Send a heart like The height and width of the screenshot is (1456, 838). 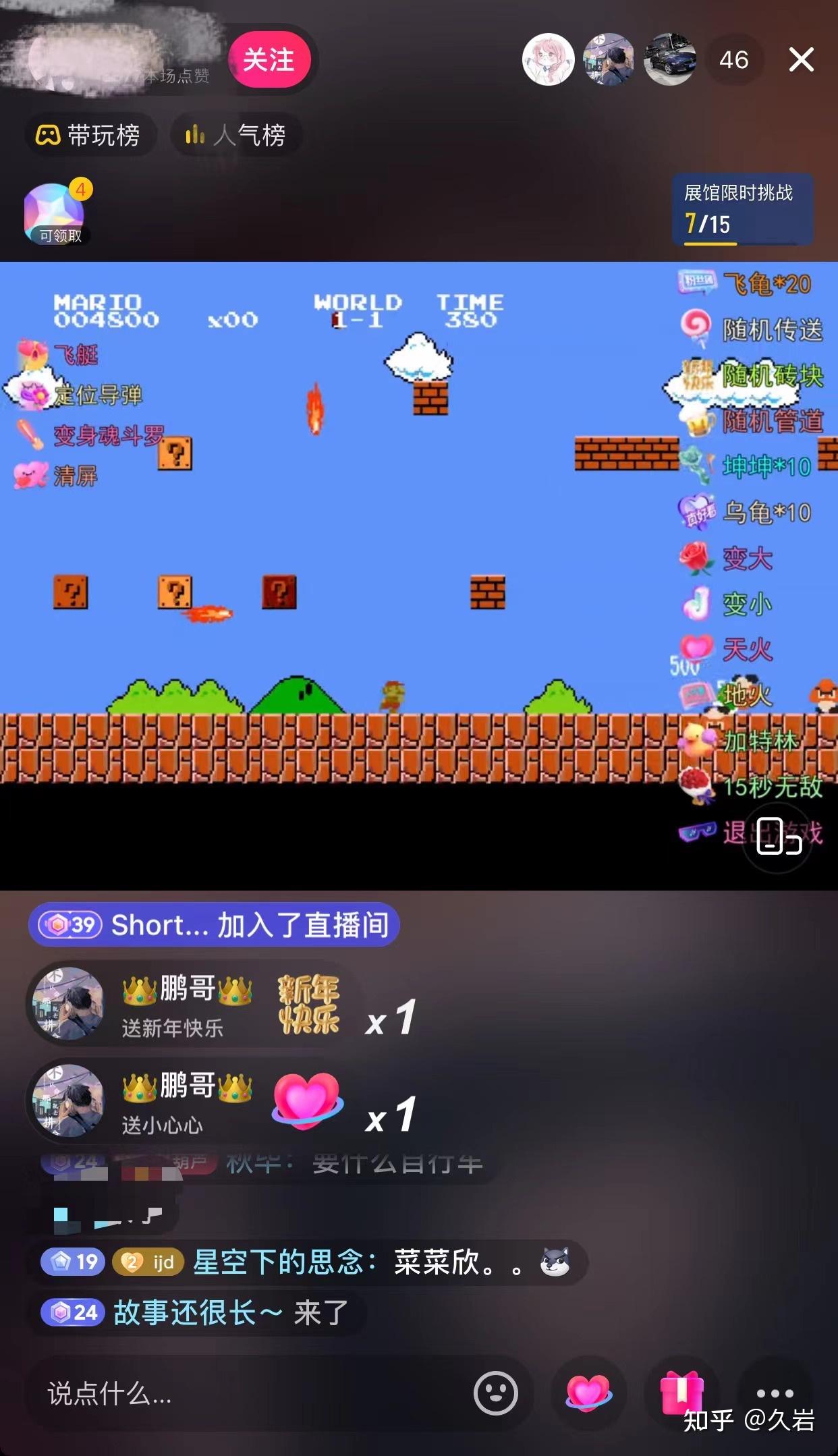(588, 1393)
